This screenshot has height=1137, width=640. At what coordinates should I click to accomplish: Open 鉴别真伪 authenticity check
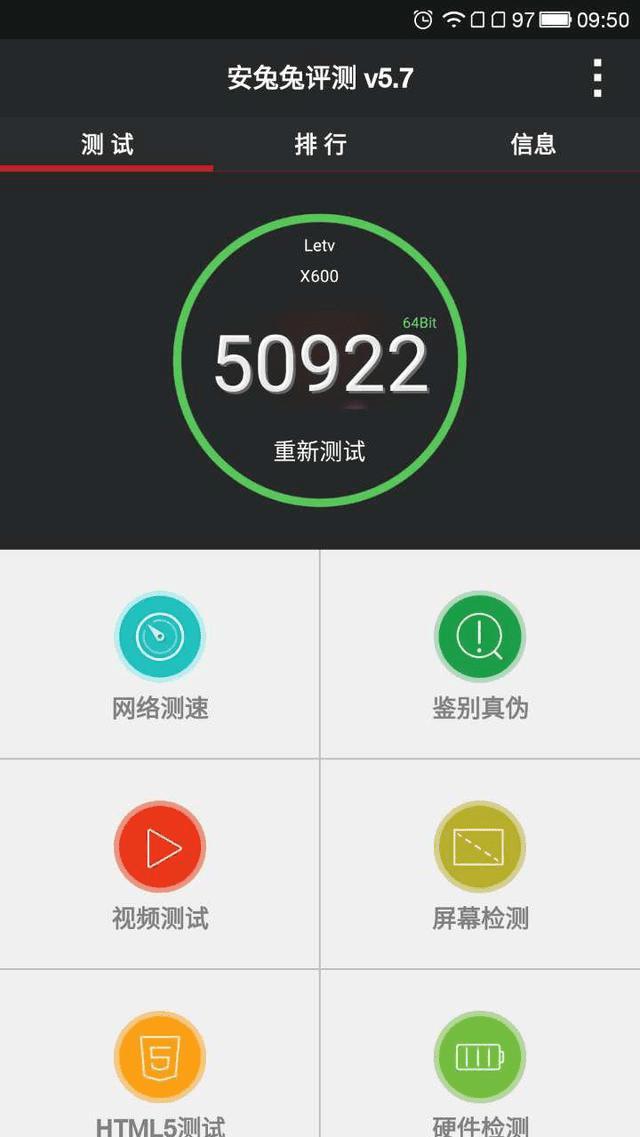(480, 654)
